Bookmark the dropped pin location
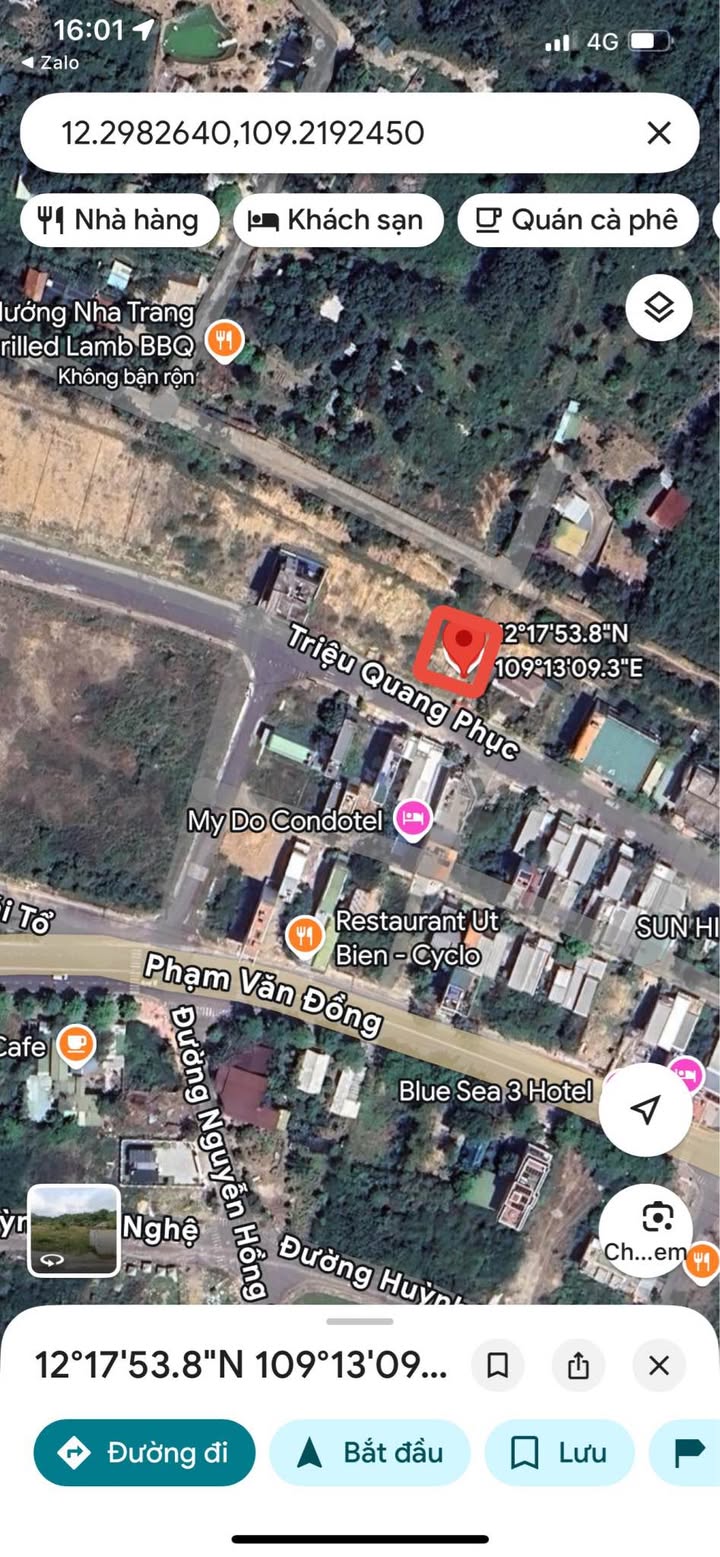This screenshot has height=1557, width=720. [498, 1366]
